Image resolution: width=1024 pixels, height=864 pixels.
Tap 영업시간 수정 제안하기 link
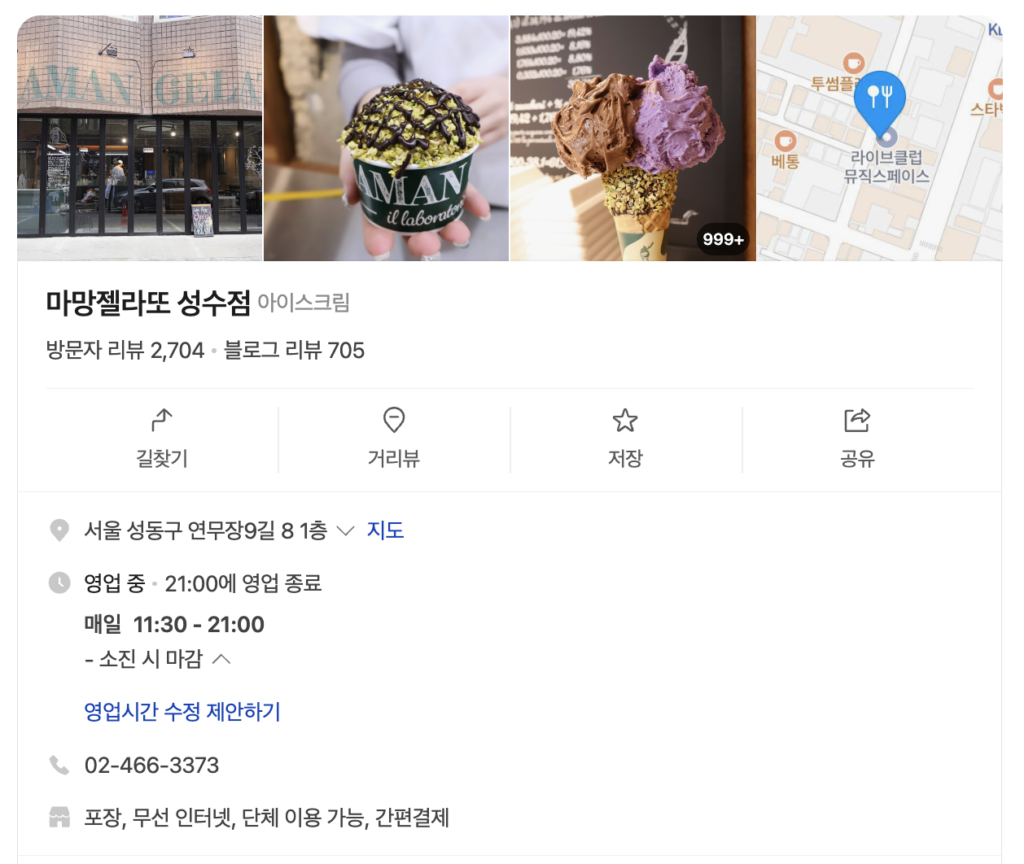[x=182, y=712]
